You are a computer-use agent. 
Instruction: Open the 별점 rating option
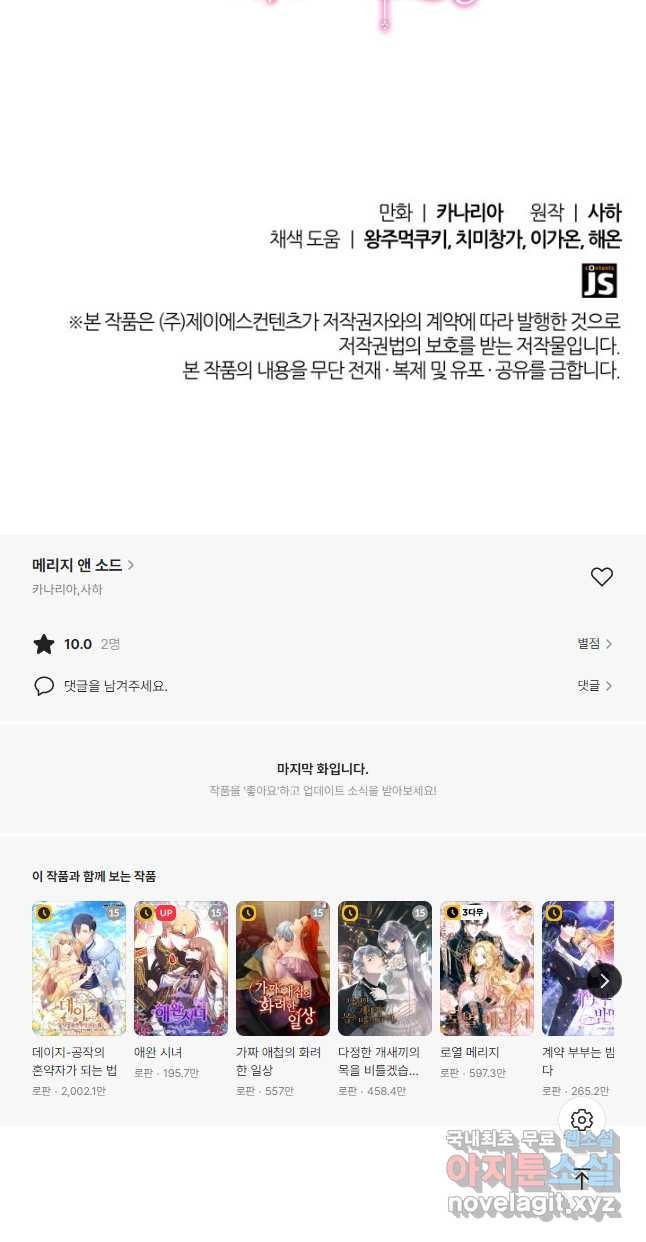[x=594, y=644]
